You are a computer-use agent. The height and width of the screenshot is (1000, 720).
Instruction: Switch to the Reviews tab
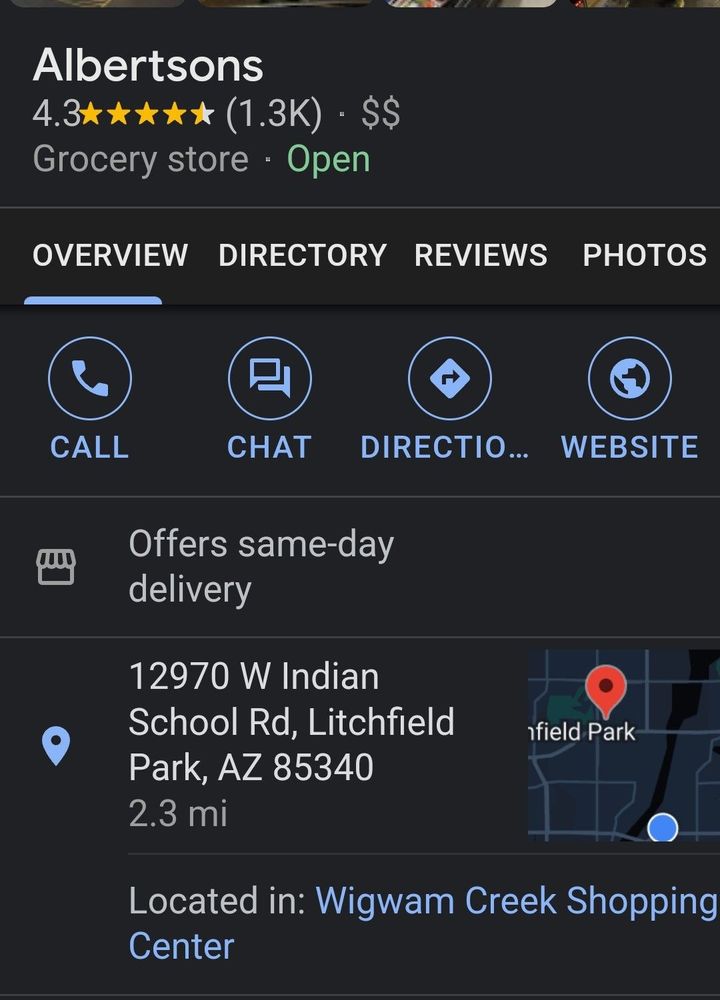pos(481,255)
